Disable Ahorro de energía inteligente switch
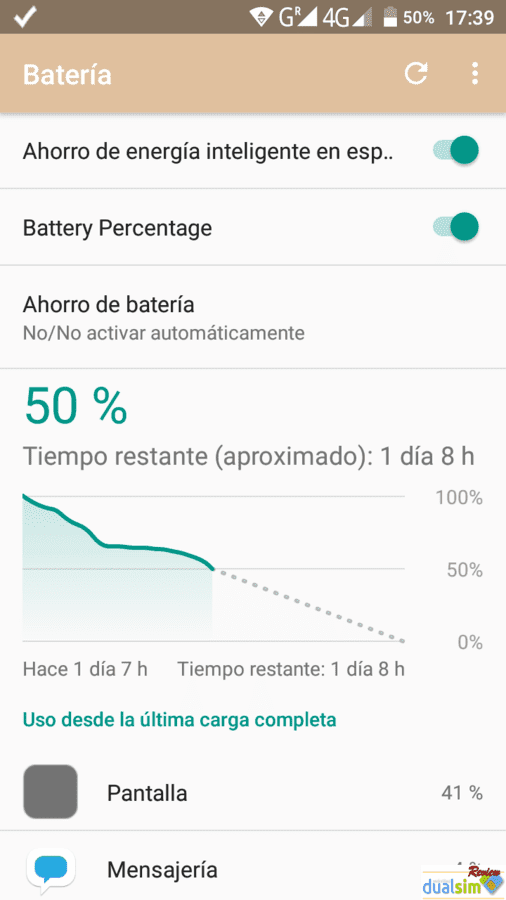Viewport: 506px width, 900px height. click(456, 151)
